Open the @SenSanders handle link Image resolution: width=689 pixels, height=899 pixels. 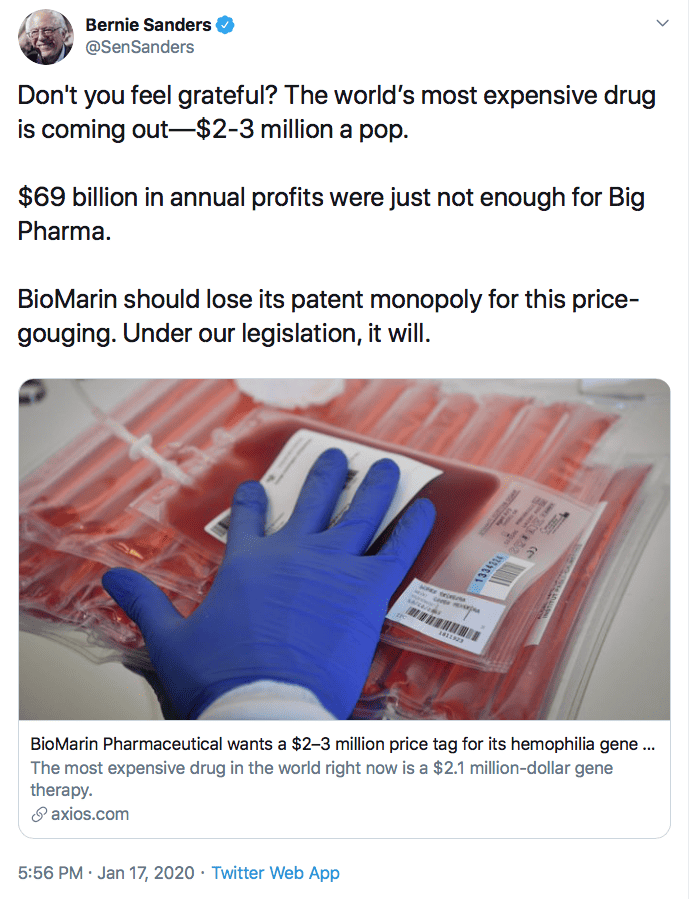pos(140,47)
